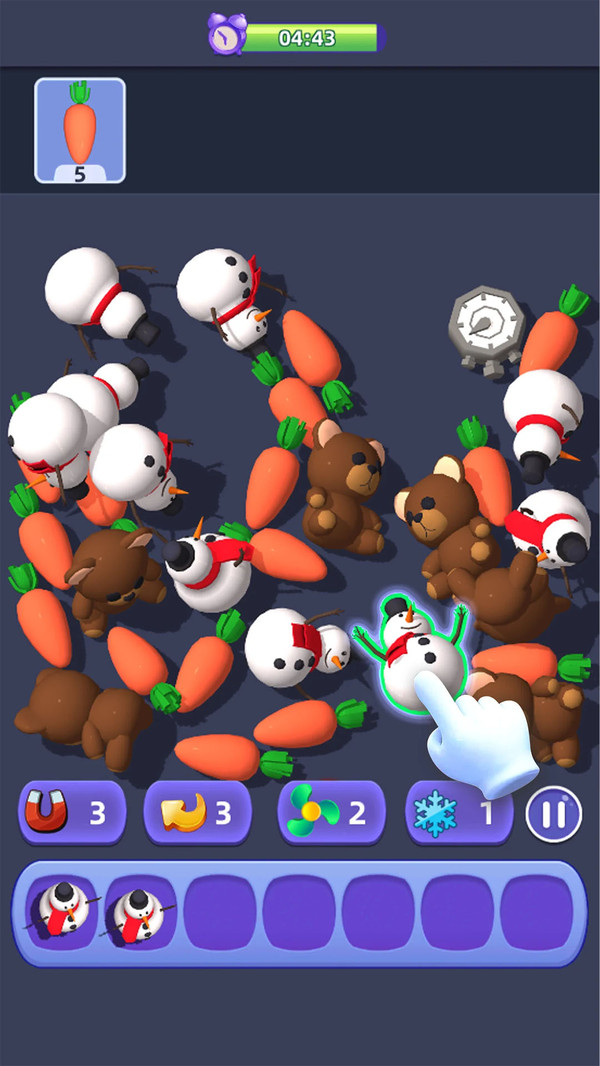
Task: Activate the undo booster
Action: (x=197, y=813)
